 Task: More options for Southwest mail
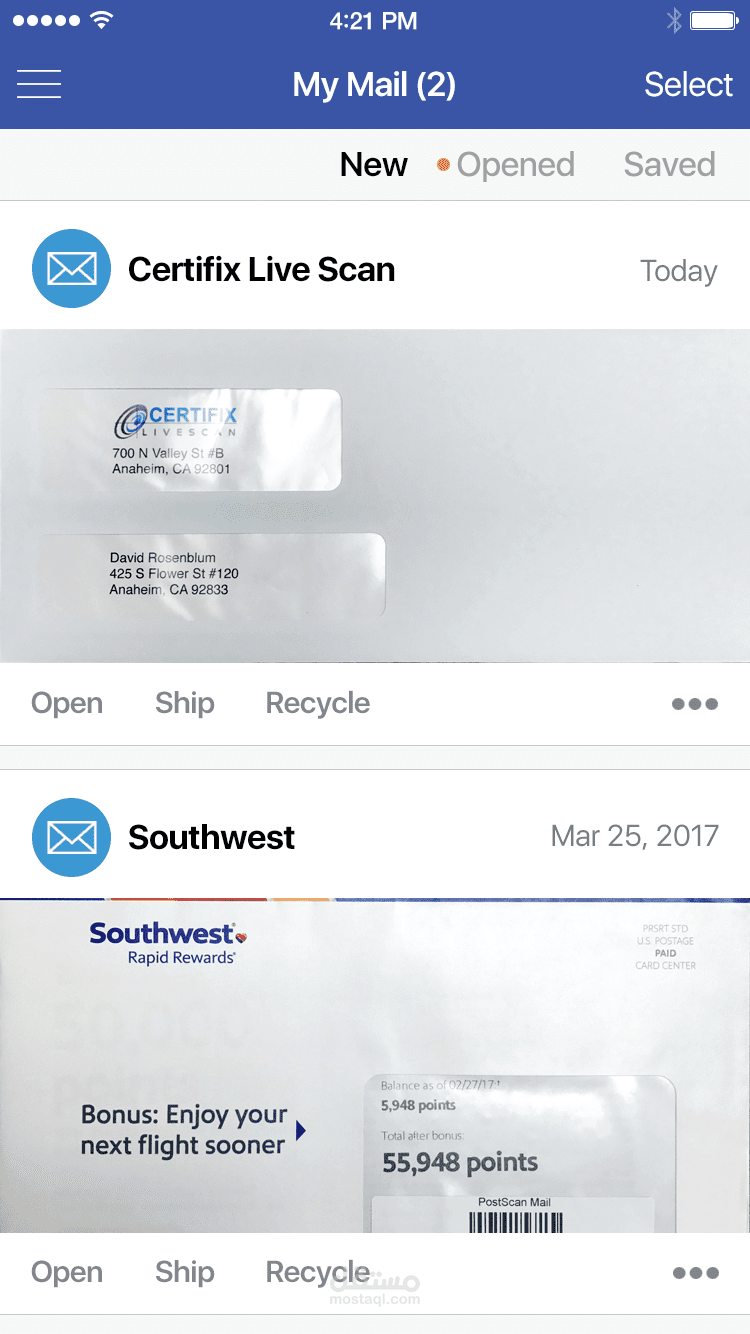coord(695,1272)
